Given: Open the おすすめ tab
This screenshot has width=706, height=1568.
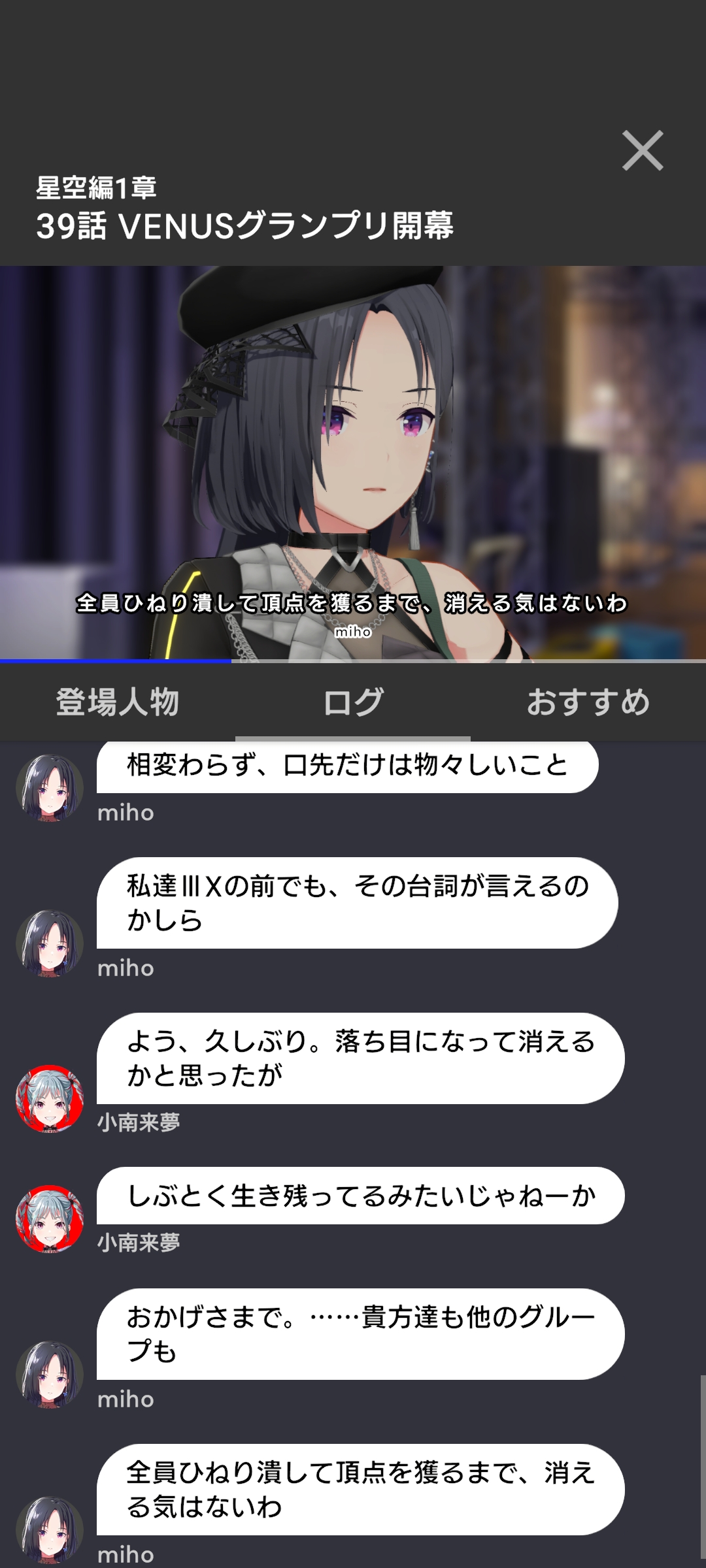Looking at the screenshot, I should 588,702.
